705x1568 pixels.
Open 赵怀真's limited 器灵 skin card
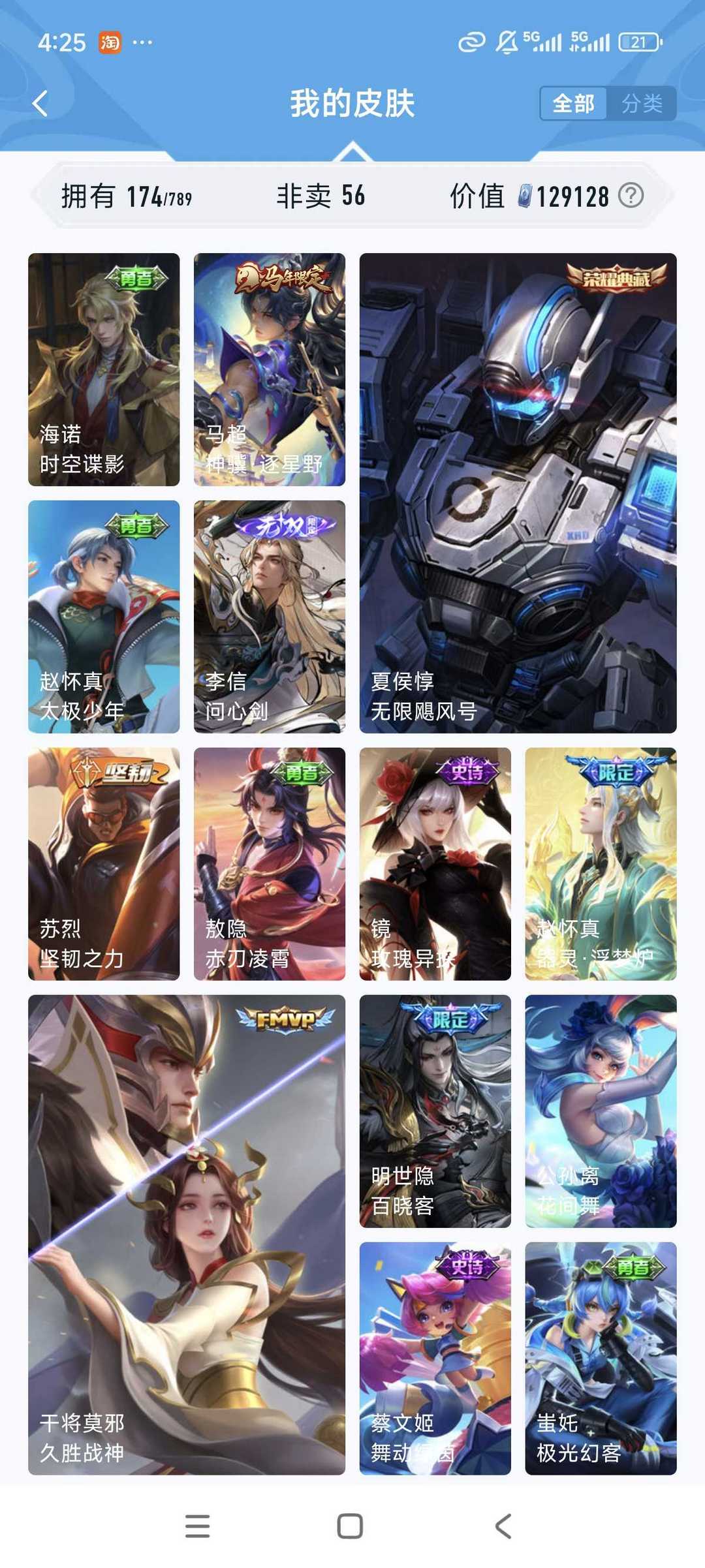[x=601, y=864]
